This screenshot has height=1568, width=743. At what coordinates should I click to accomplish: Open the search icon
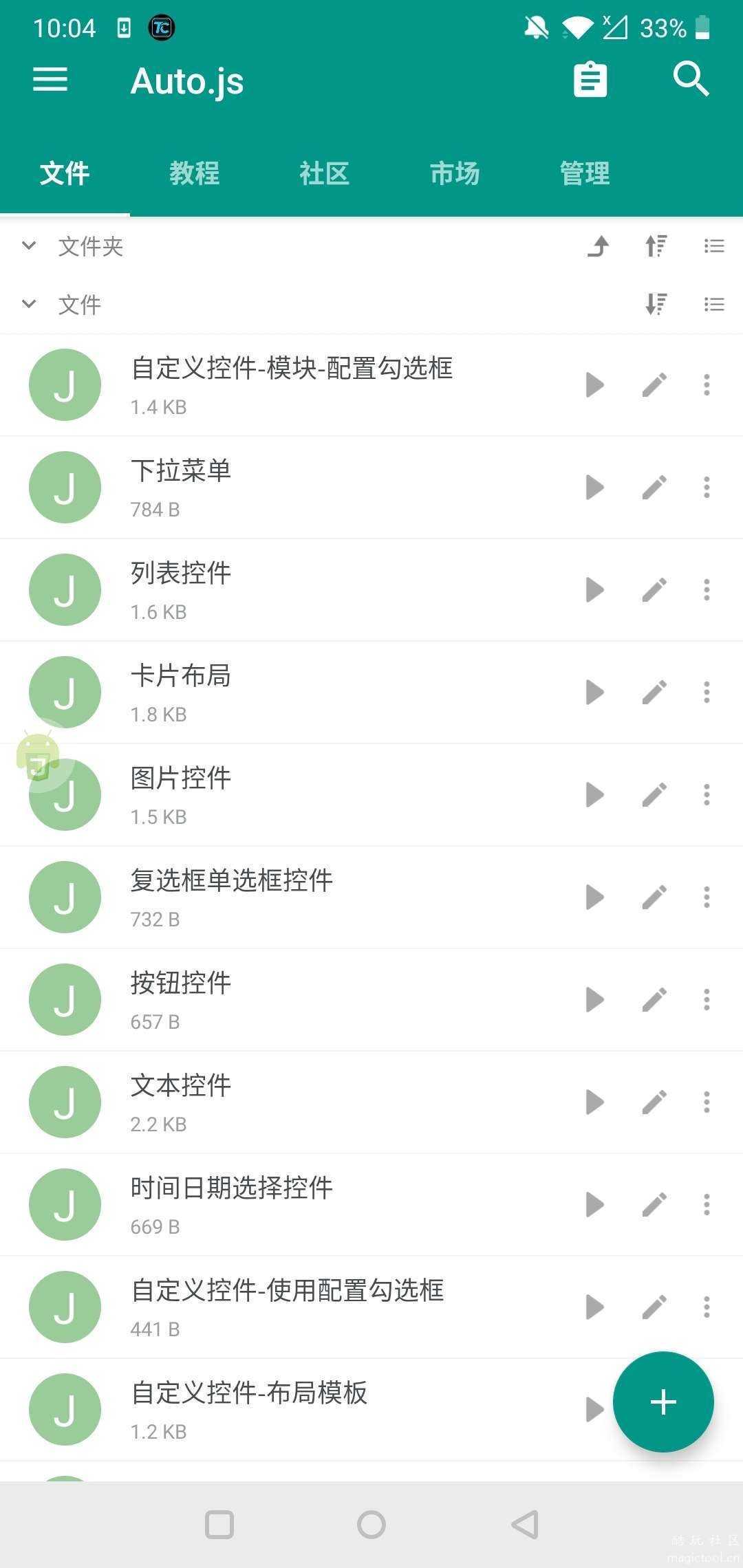(691, 78)
